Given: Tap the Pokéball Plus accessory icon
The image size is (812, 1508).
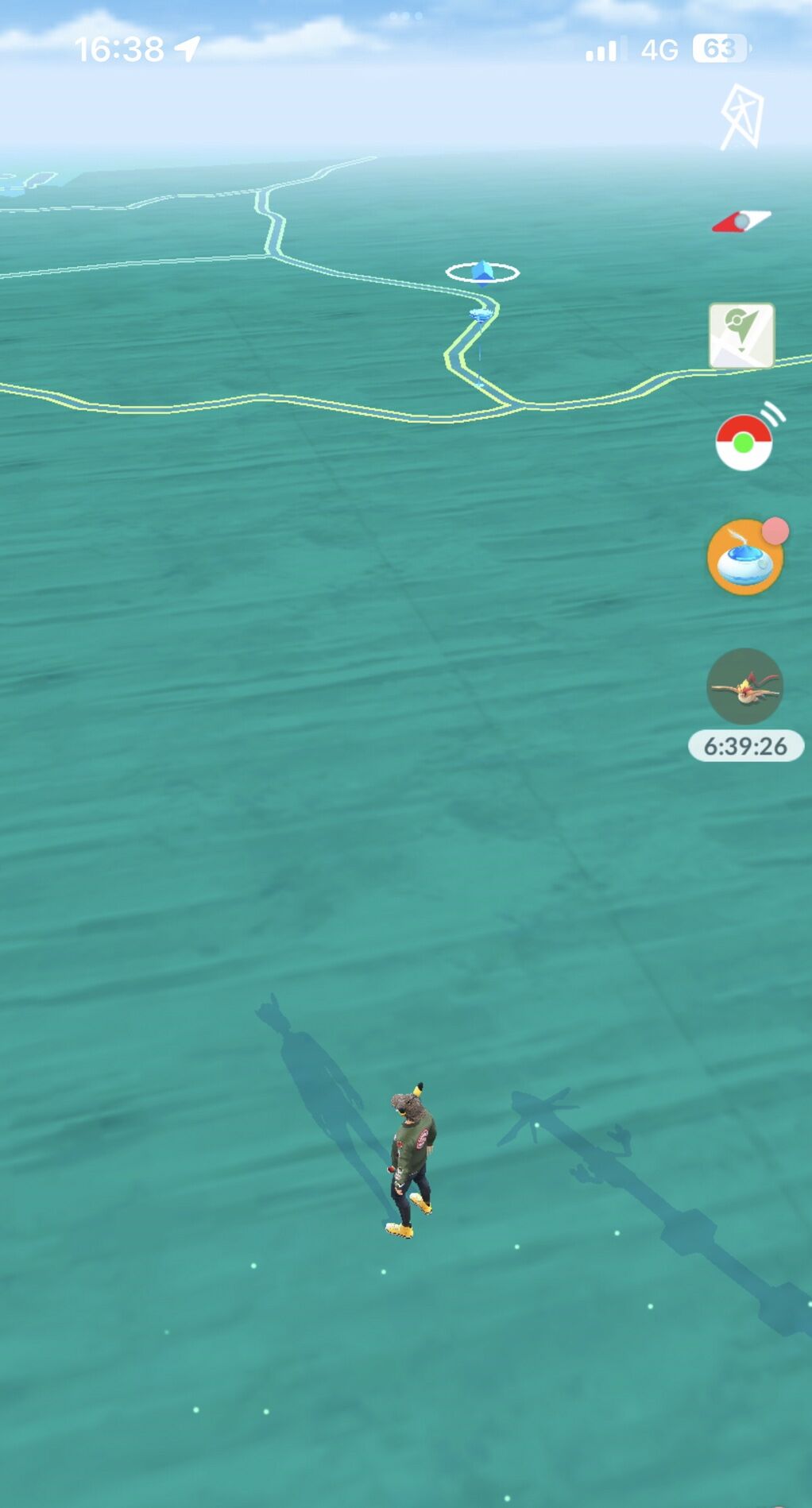Looking at the screenshot, I should coord(747,439).
